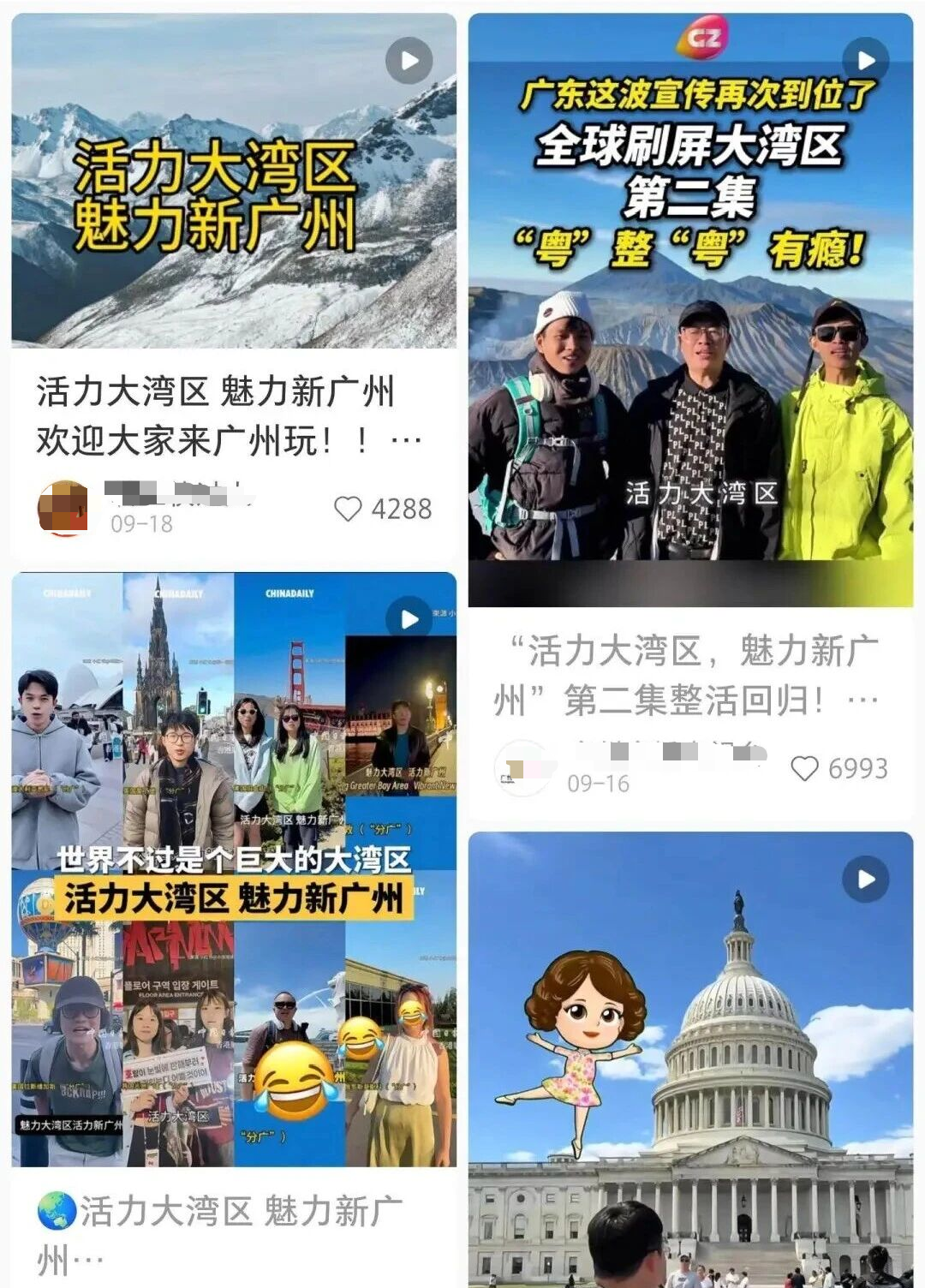Viewport: 925px width, 1288px height.
Task: Like the post with 4288 likes
Action: (x=348, y=509)
